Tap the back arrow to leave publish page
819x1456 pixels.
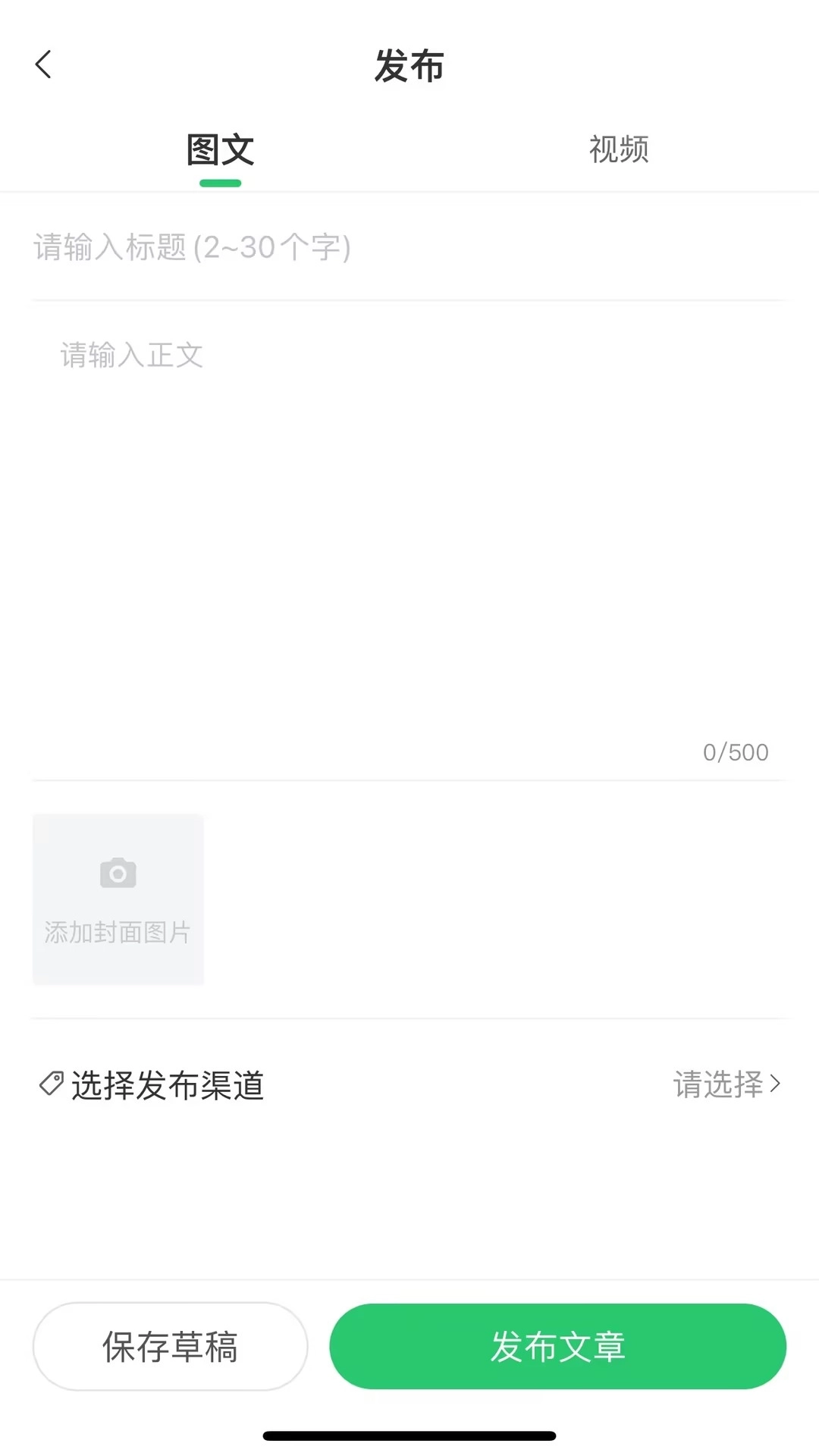43,65
